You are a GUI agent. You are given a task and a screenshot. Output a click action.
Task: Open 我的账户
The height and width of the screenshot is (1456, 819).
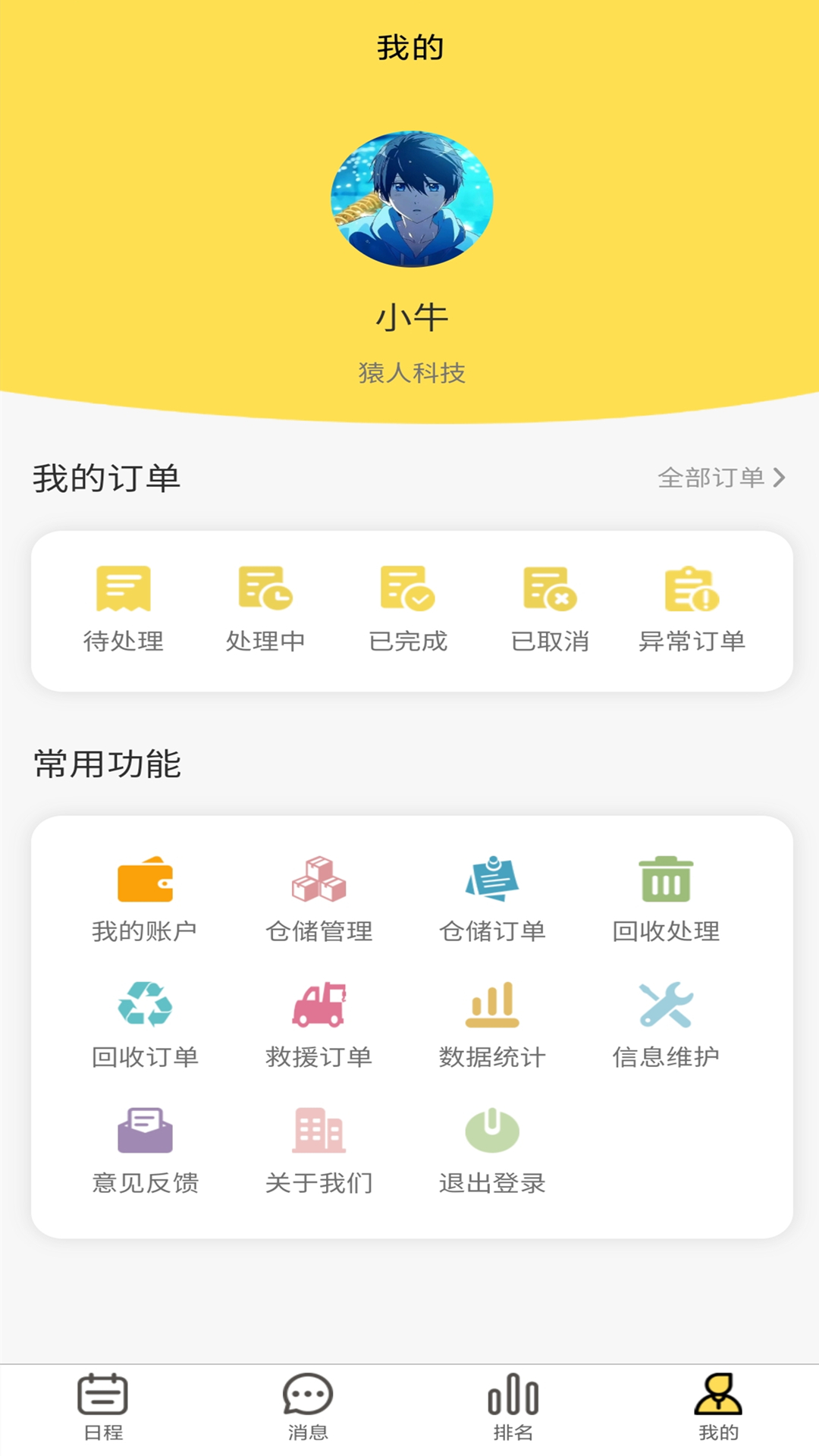145,900
